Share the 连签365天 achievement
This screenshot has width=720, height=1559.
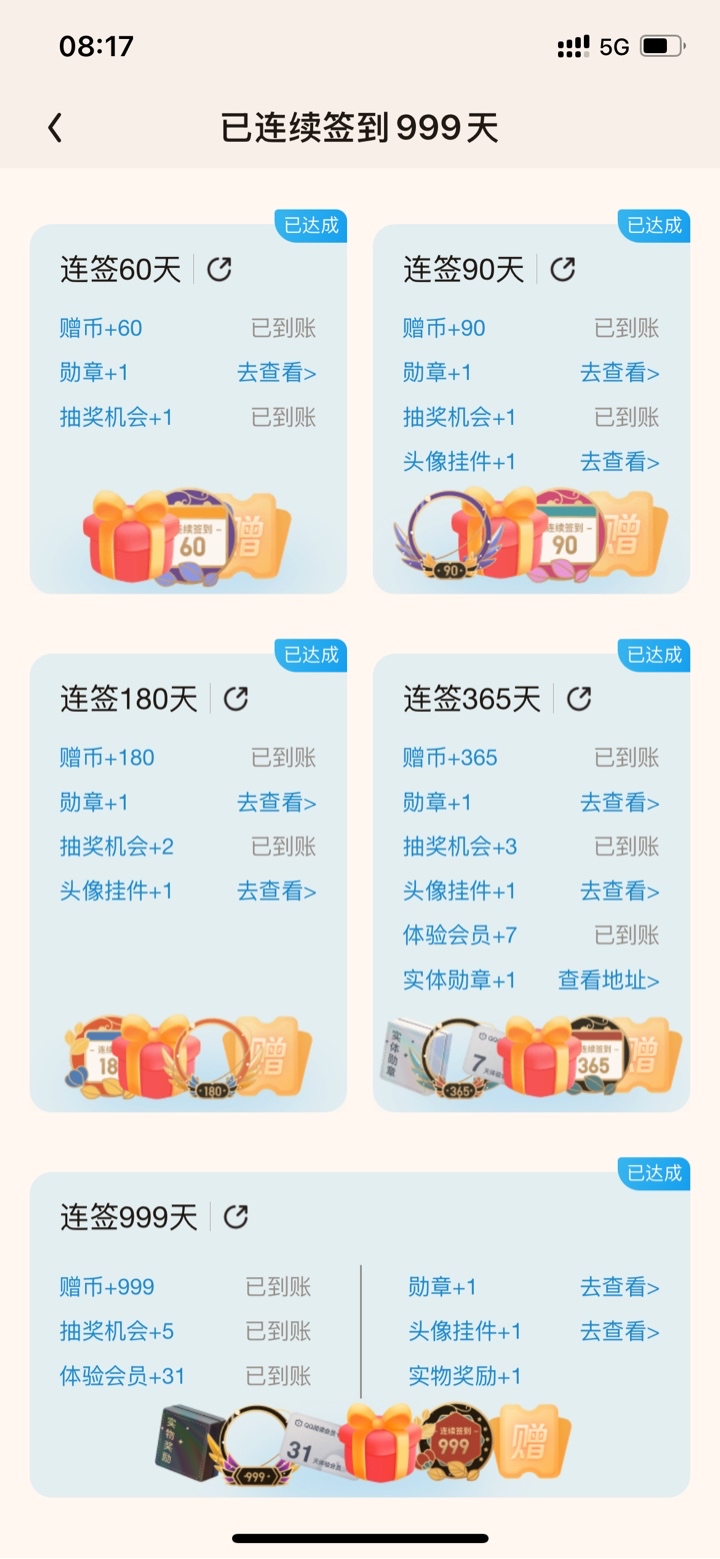tap(579, 699)
